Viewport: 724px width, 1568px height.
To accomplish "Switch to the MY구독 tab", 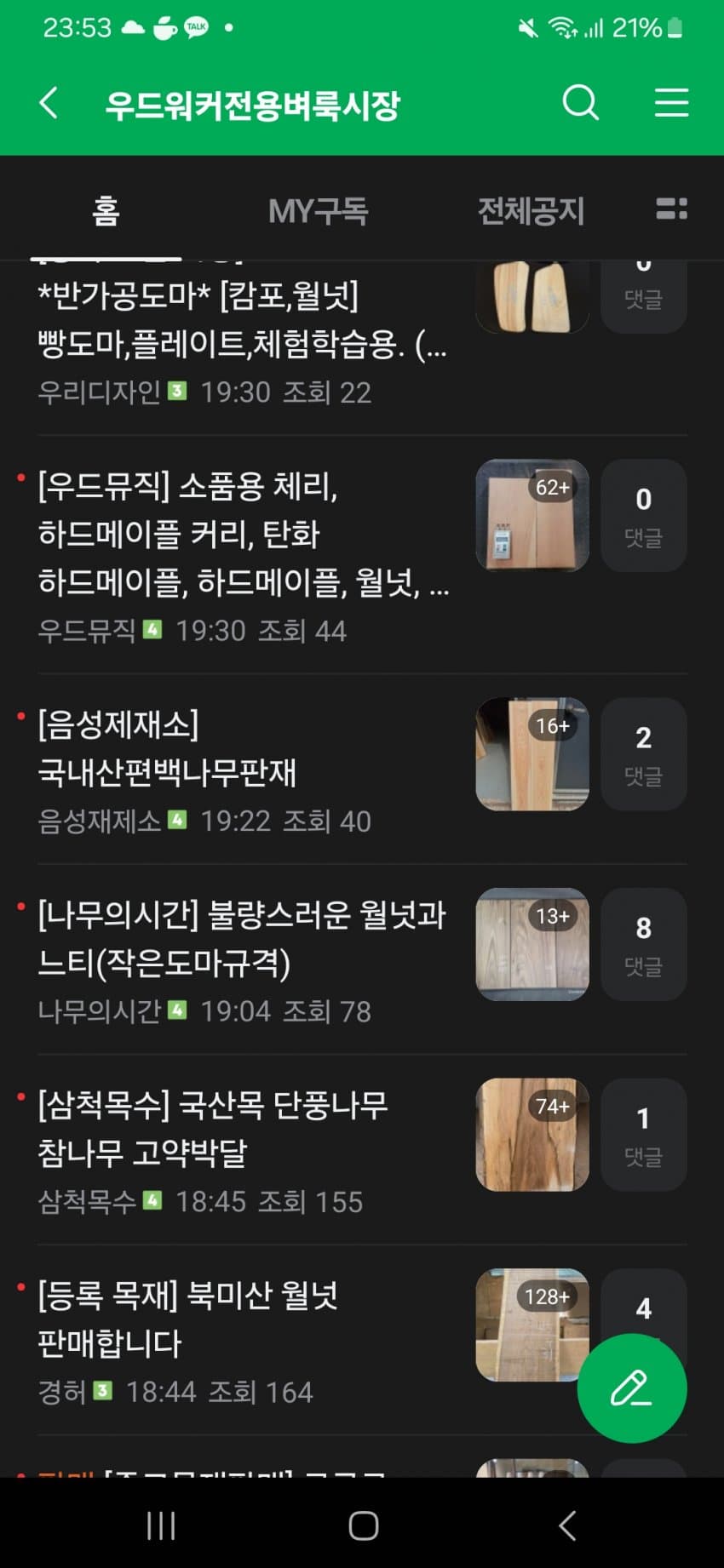I will 317,210.
